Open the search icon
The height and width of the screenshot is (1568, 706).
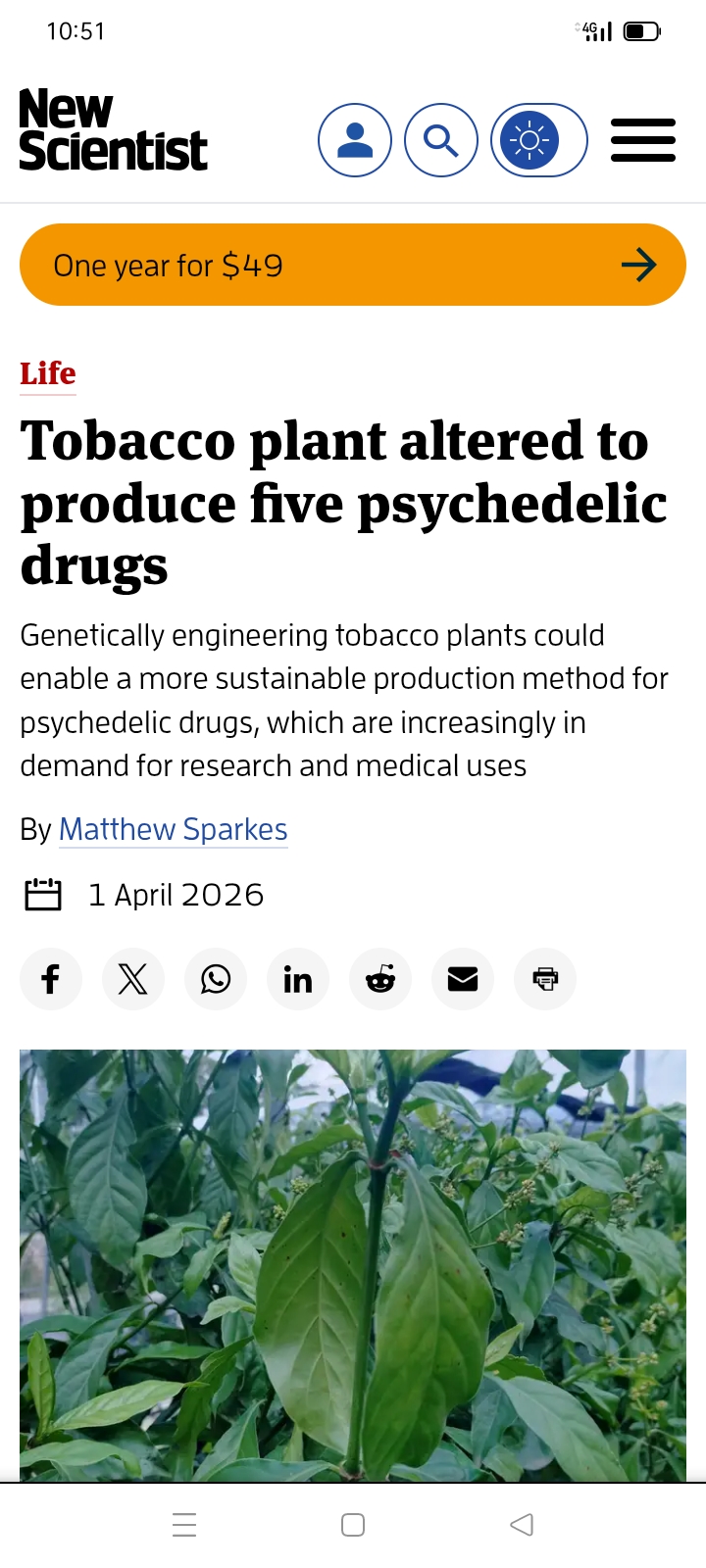(441, 140)
